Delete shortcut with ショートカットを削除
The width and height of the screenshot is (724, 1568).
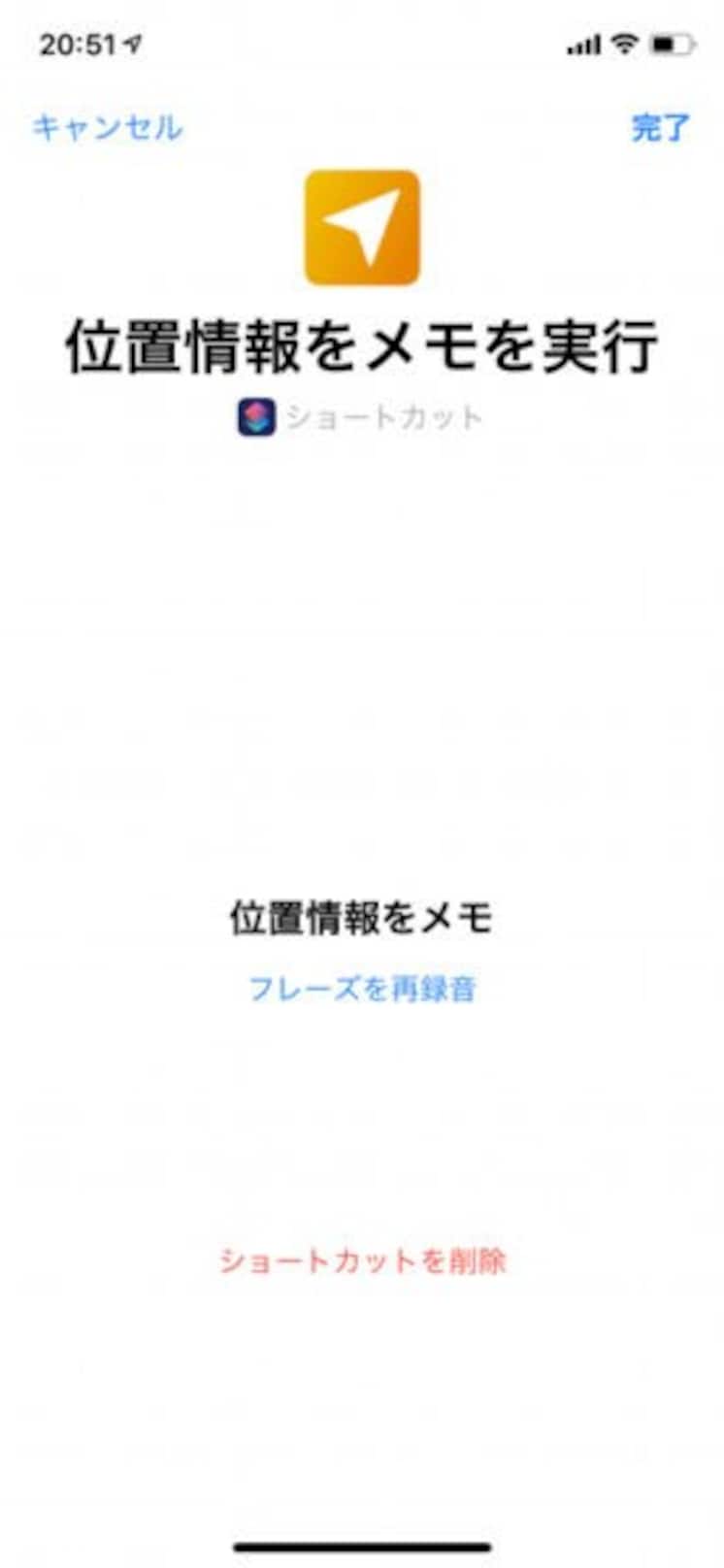(x=362, y=1260)
